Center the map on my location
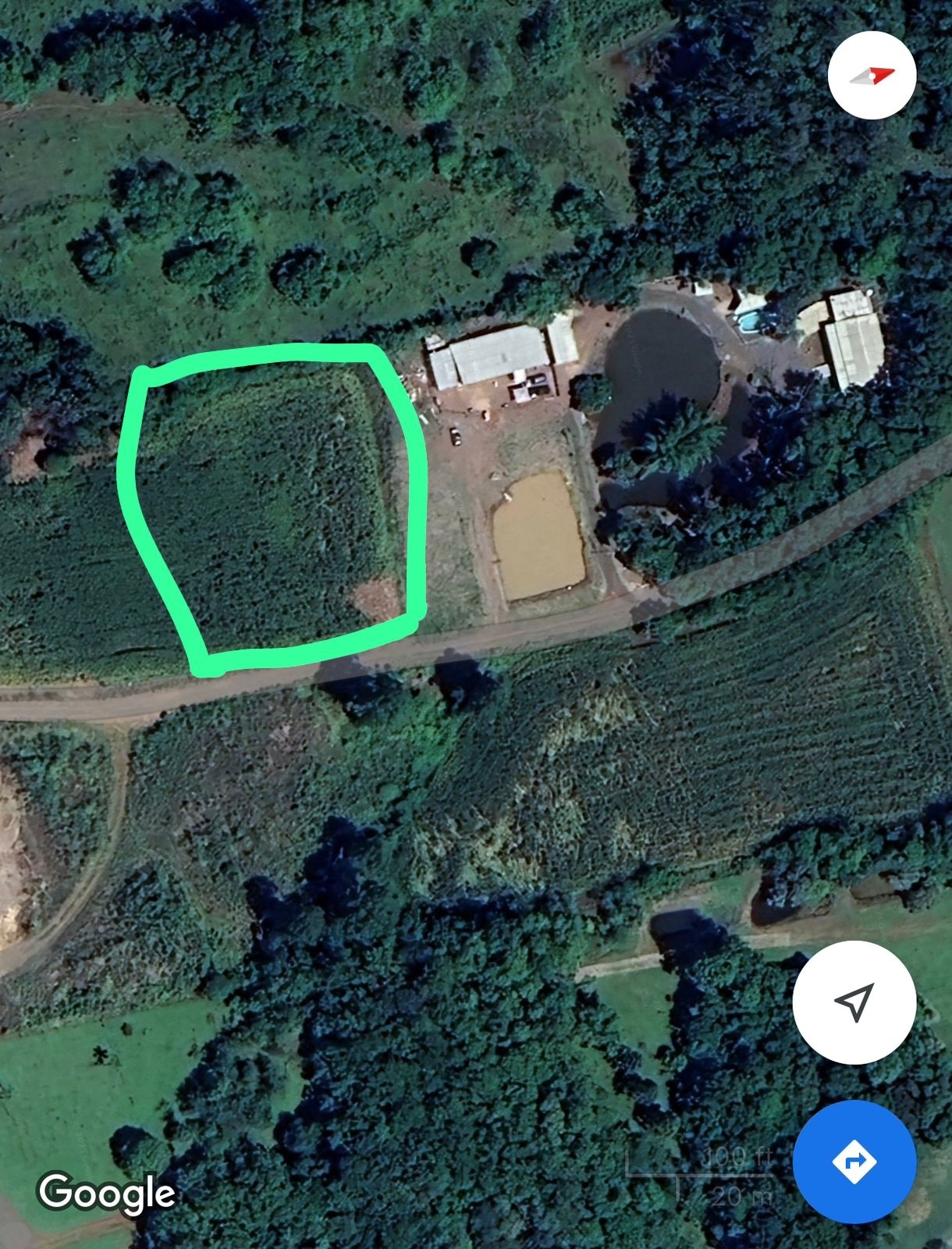Image resolution: width=952 pixels, height=1249 pixels. click(x=854, y=1002)
